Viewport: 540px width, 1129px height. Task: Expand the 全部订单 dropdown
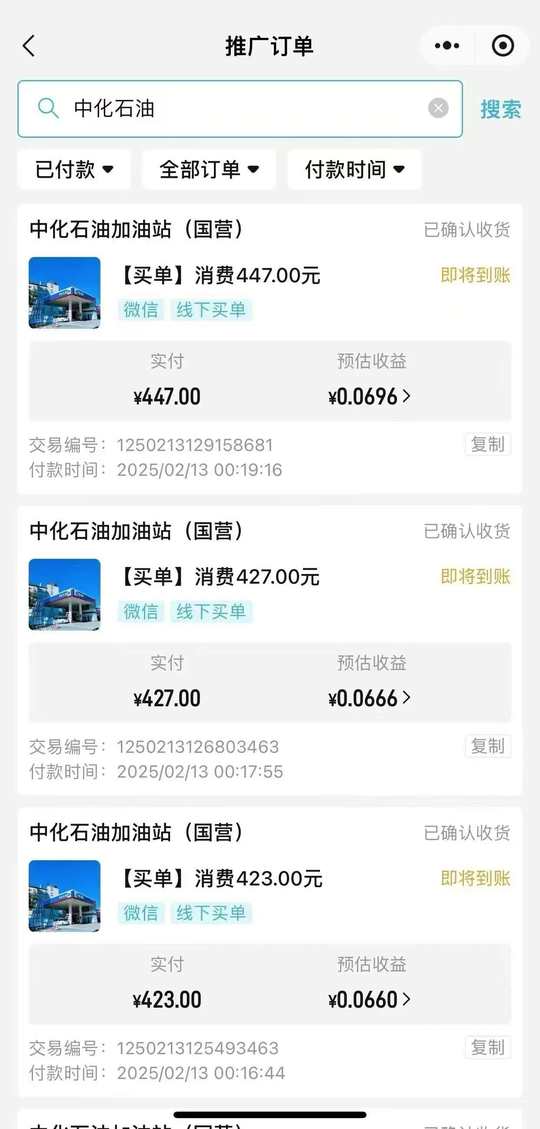[209, 170]
